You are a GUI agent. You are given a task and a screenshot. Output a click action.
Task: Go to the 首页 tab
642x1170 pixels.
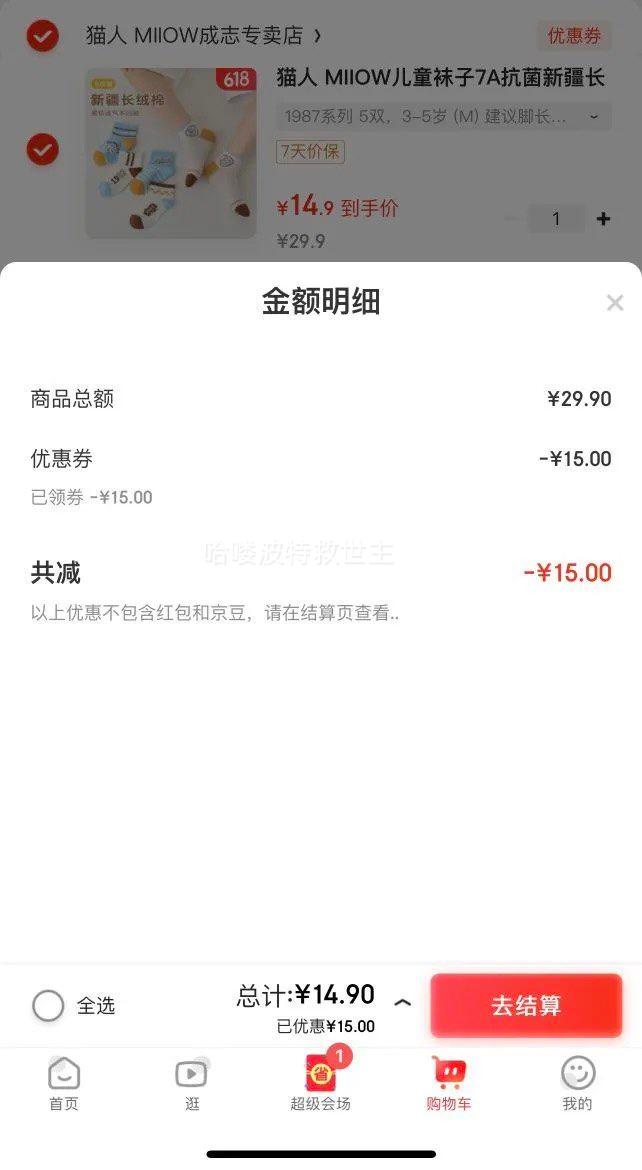[63, 1083]
